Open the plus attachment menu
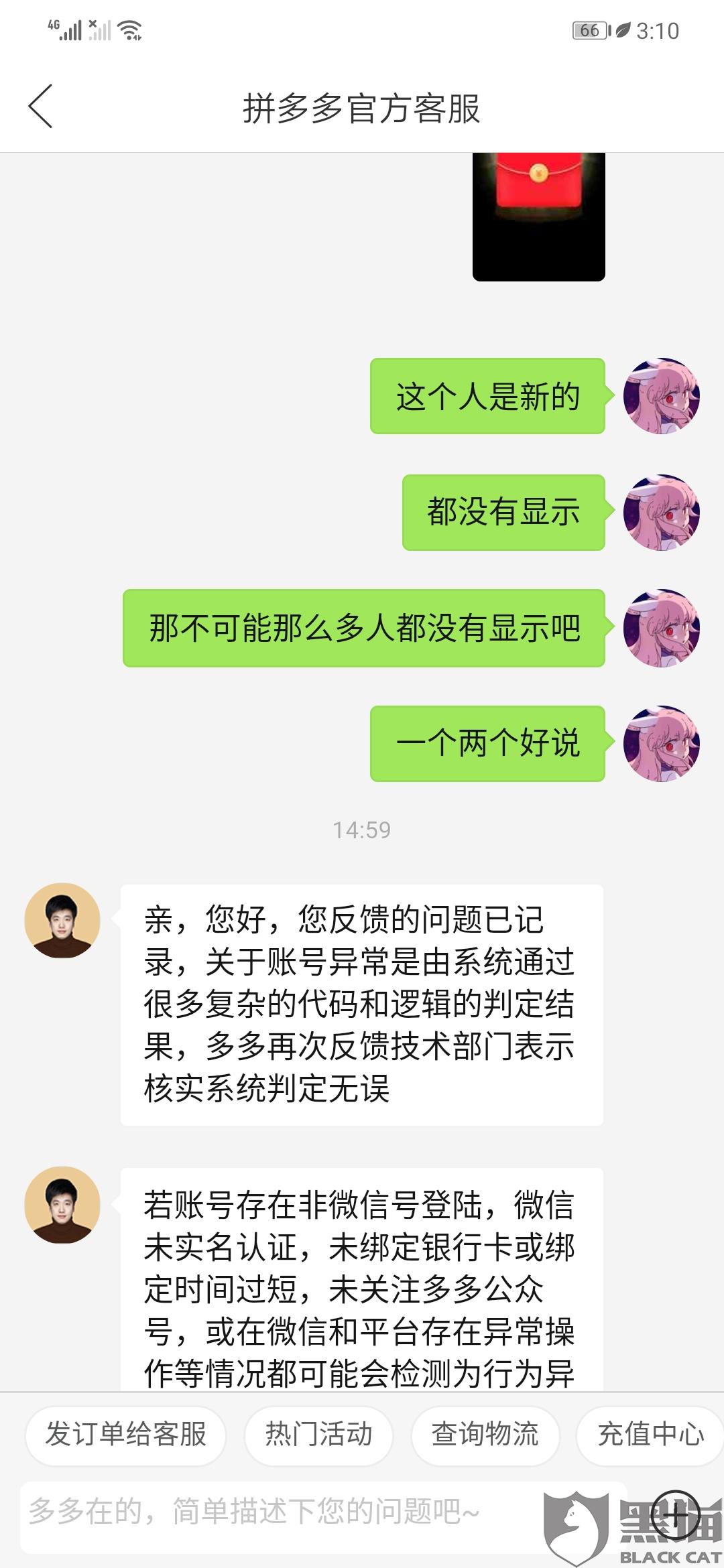Screen dimensions: 724x1568 click(675, 1514)
